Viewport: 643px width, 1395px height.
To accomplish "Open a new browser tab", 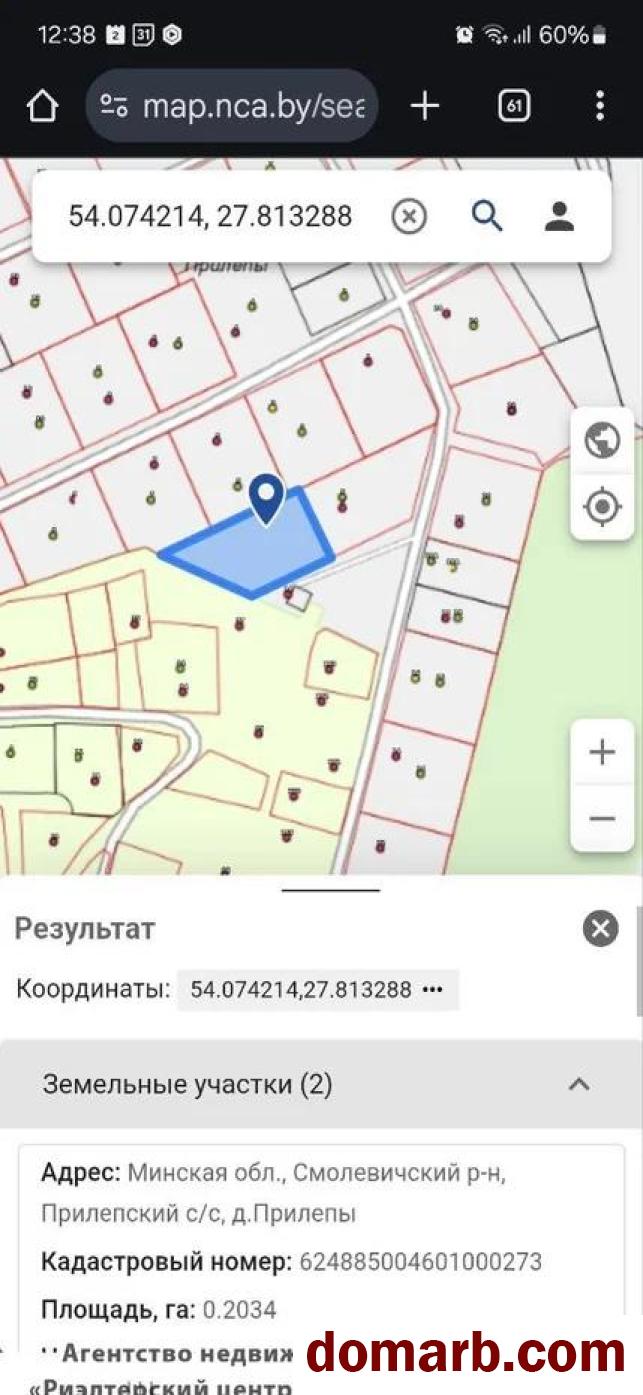I will [x=425, y=105].
